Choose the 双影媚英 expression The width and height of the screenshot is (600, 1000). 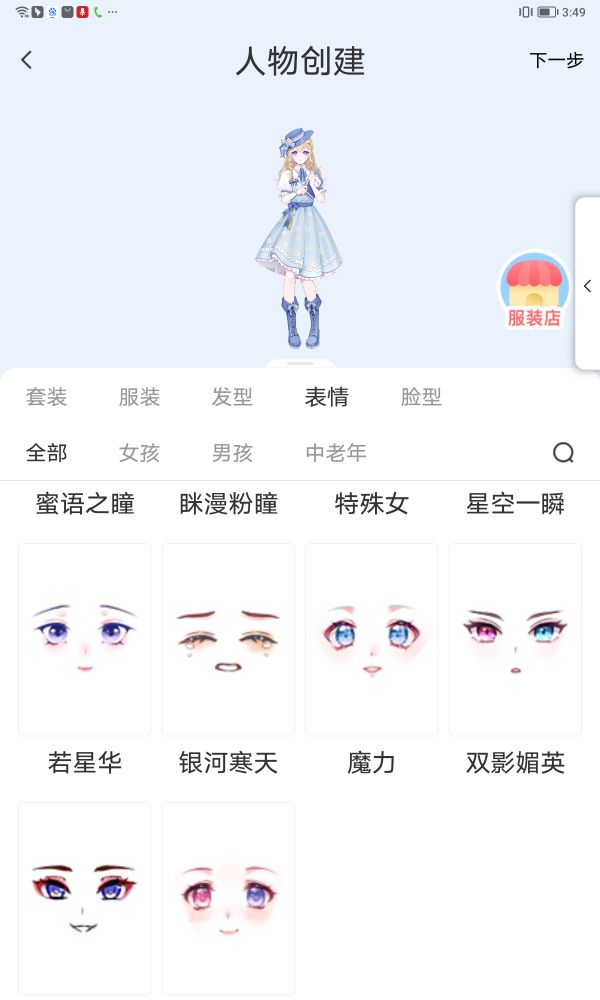click(515, 640)
